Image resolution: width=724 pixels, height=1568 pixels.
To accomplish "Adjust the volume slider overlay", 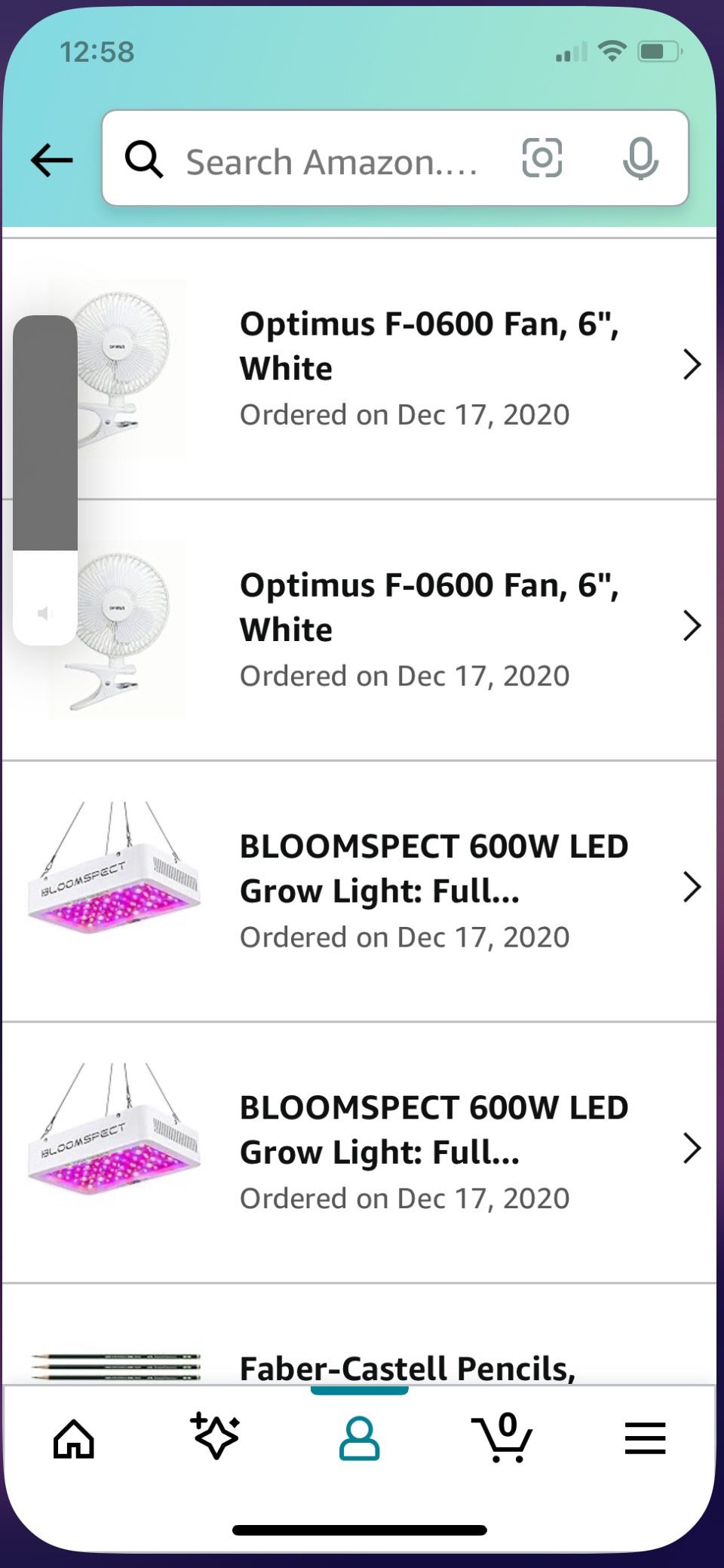I will pyautogui.click(x=45, y=480).
